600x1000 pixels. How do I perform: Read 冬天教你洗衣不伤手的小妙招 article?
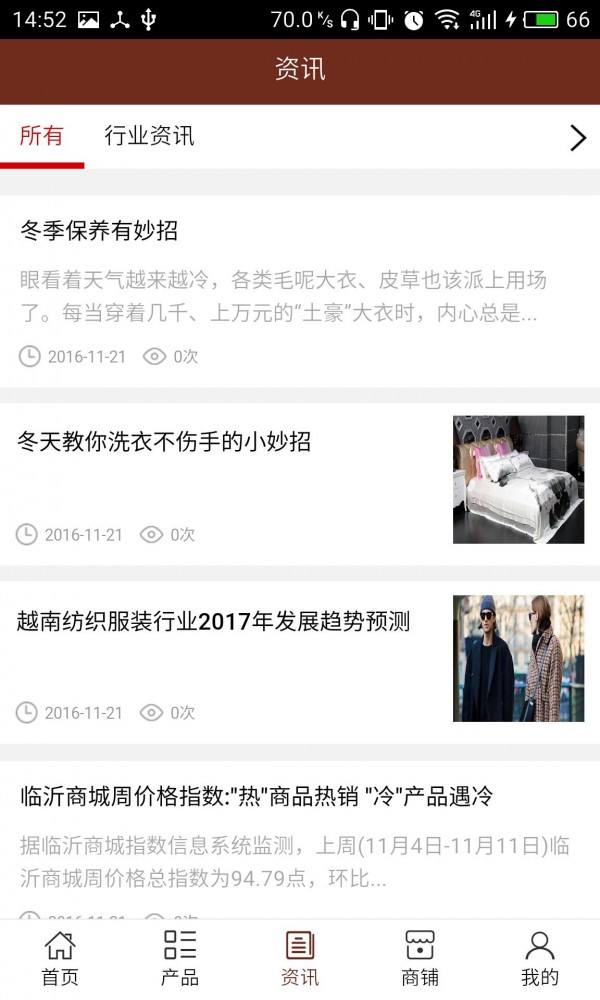pyautogui.click(x=164, y=441)
